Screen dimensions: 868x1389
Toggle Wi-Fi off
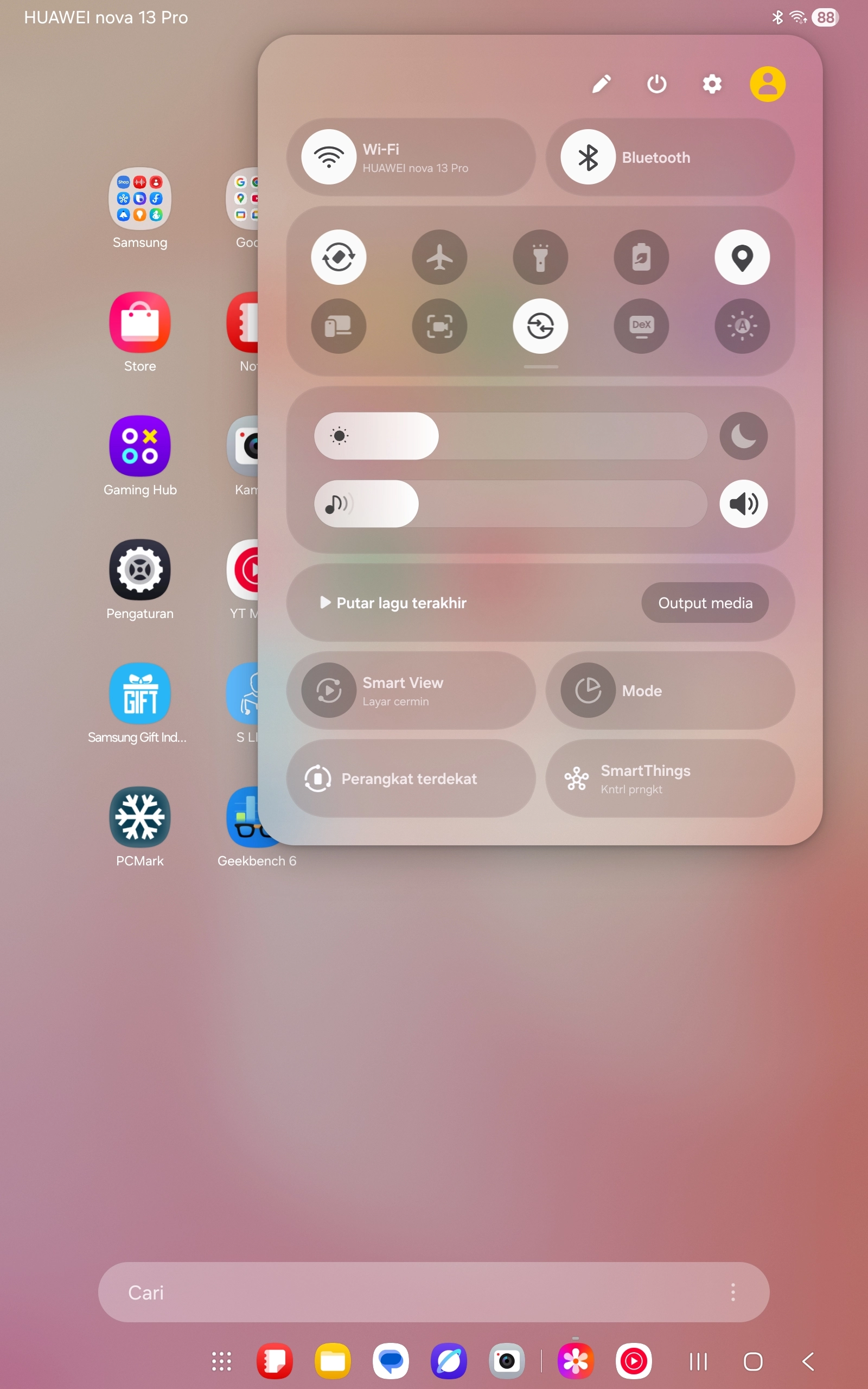coord(329,157)
